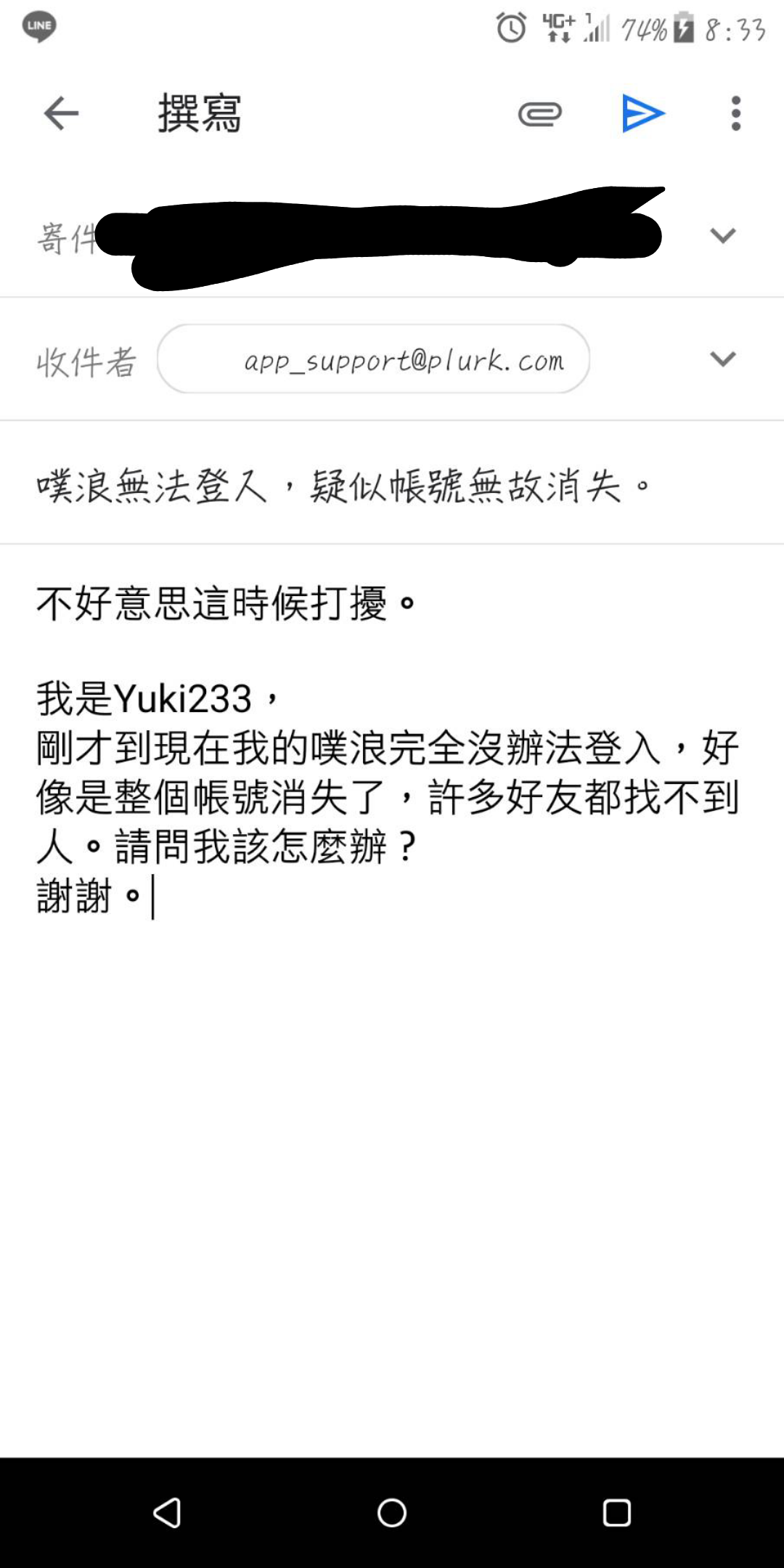Send the email

click(643, 114)
